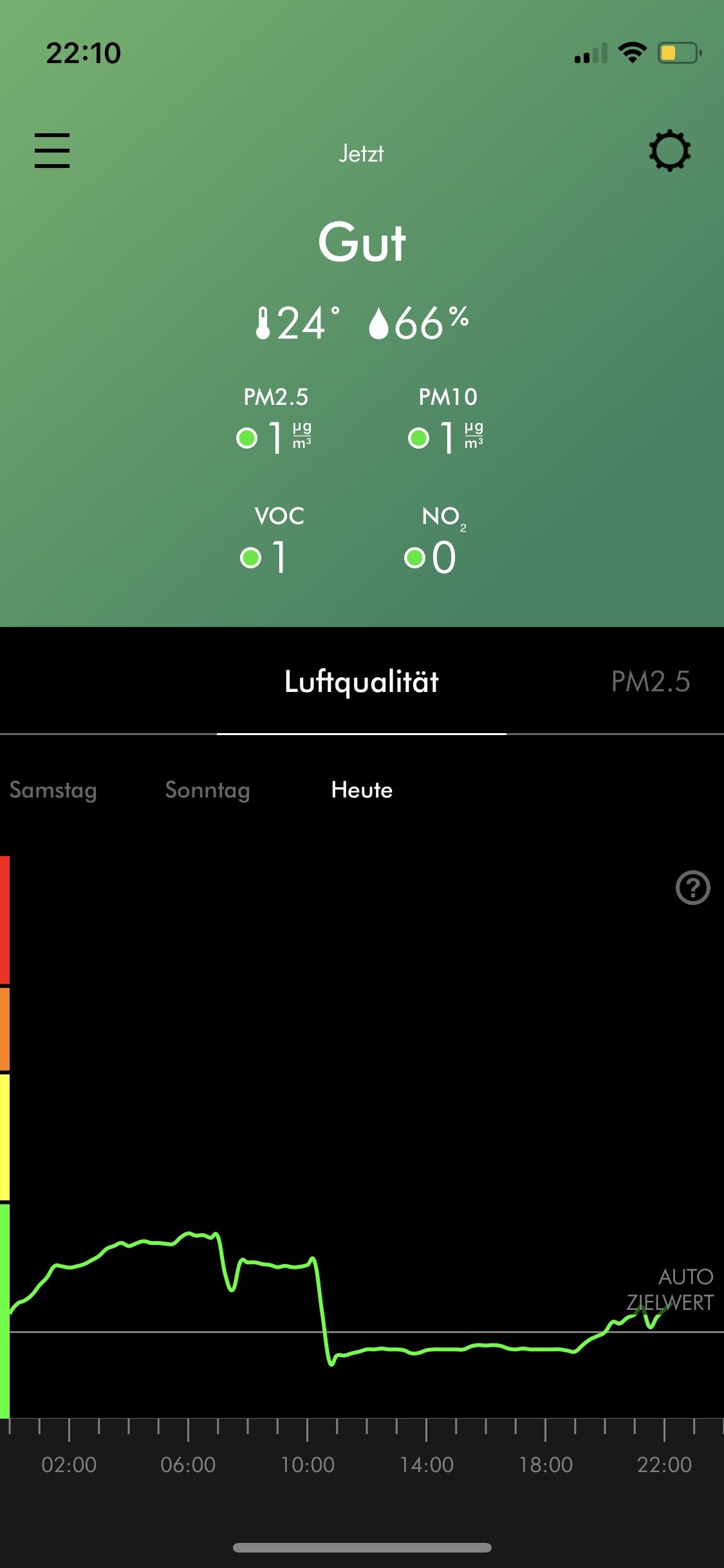Open the graph help question mark
This screenshot has width=724, height=1568.
tap(693, 888)
